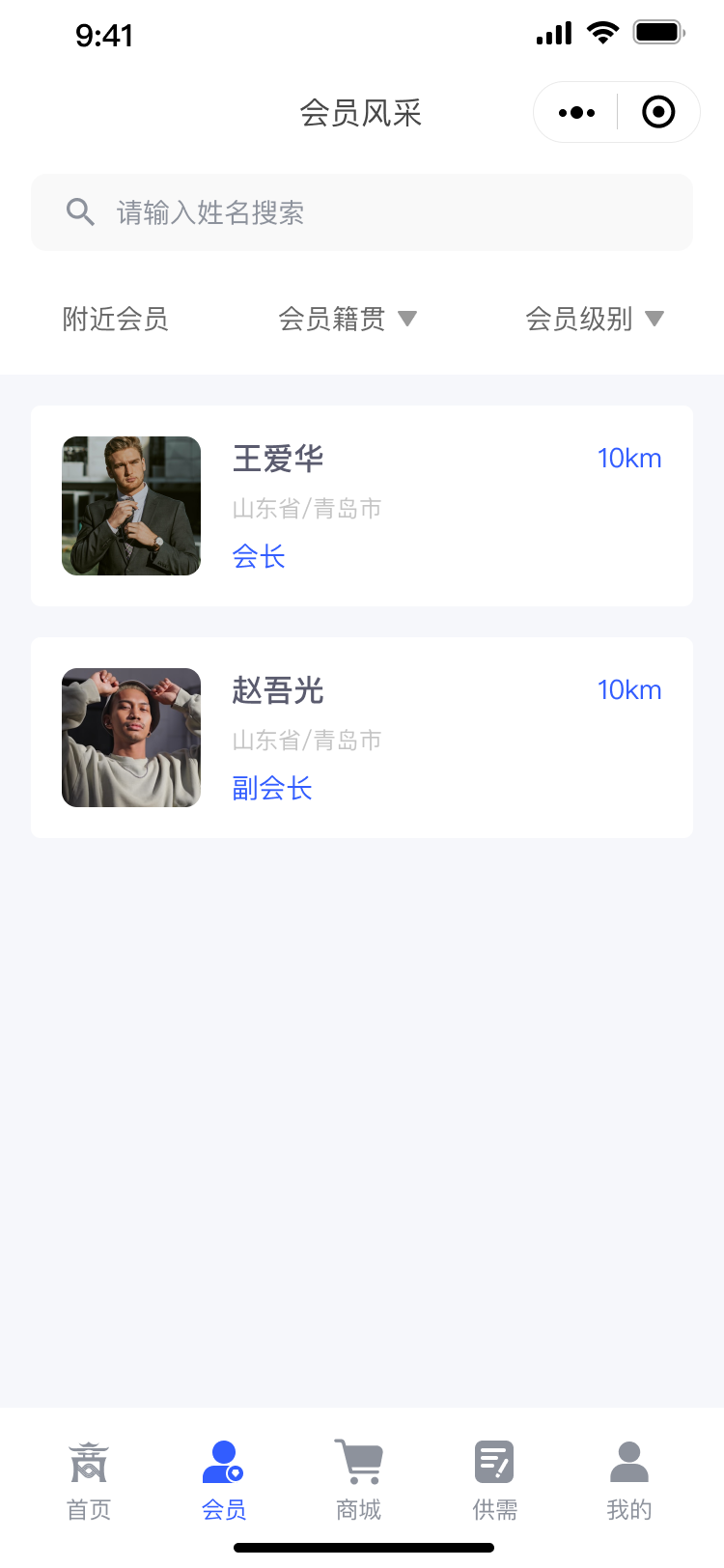Close the mini program via the circle icon
The image size is (724, 1568).
click(658, 112)
